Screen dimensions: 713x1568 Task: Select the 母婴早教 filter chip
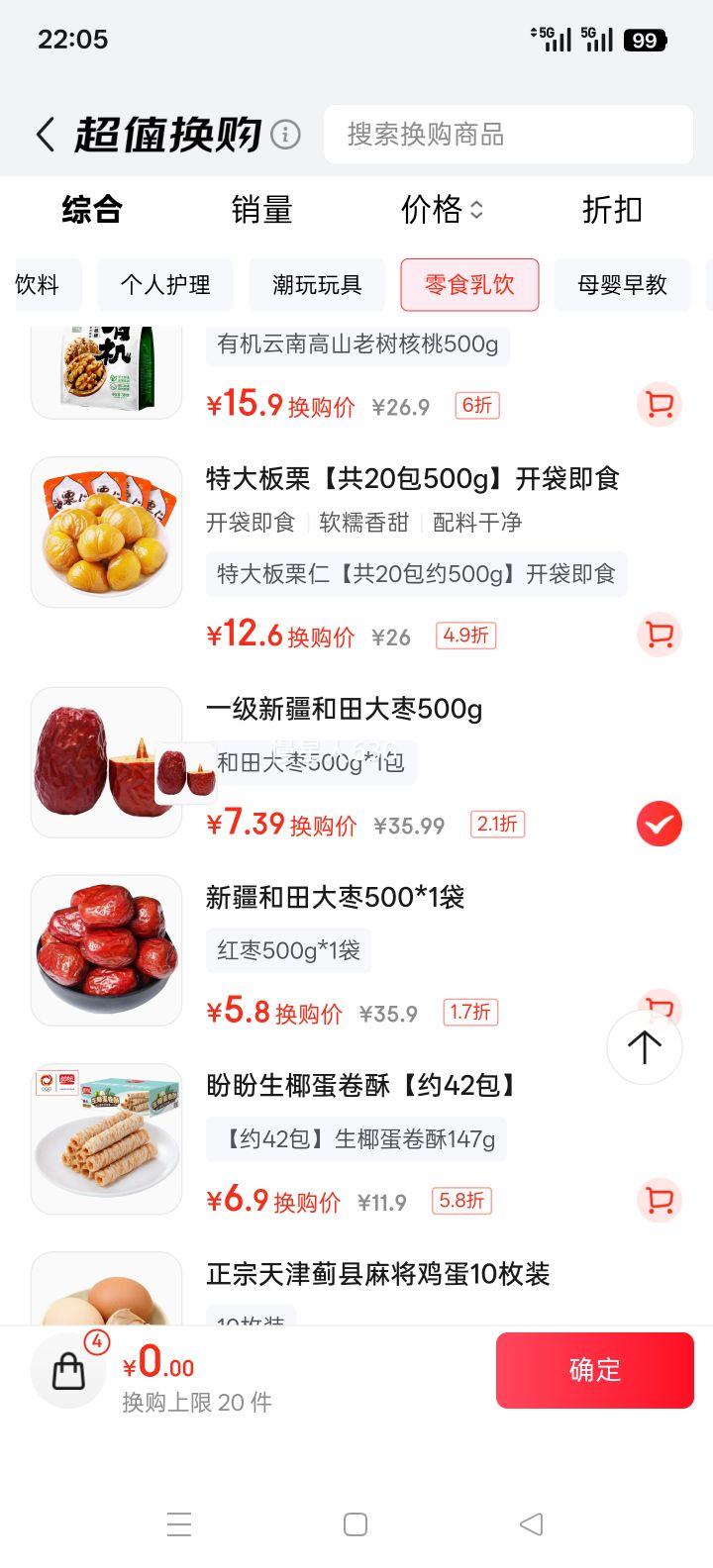coord(622,285)
